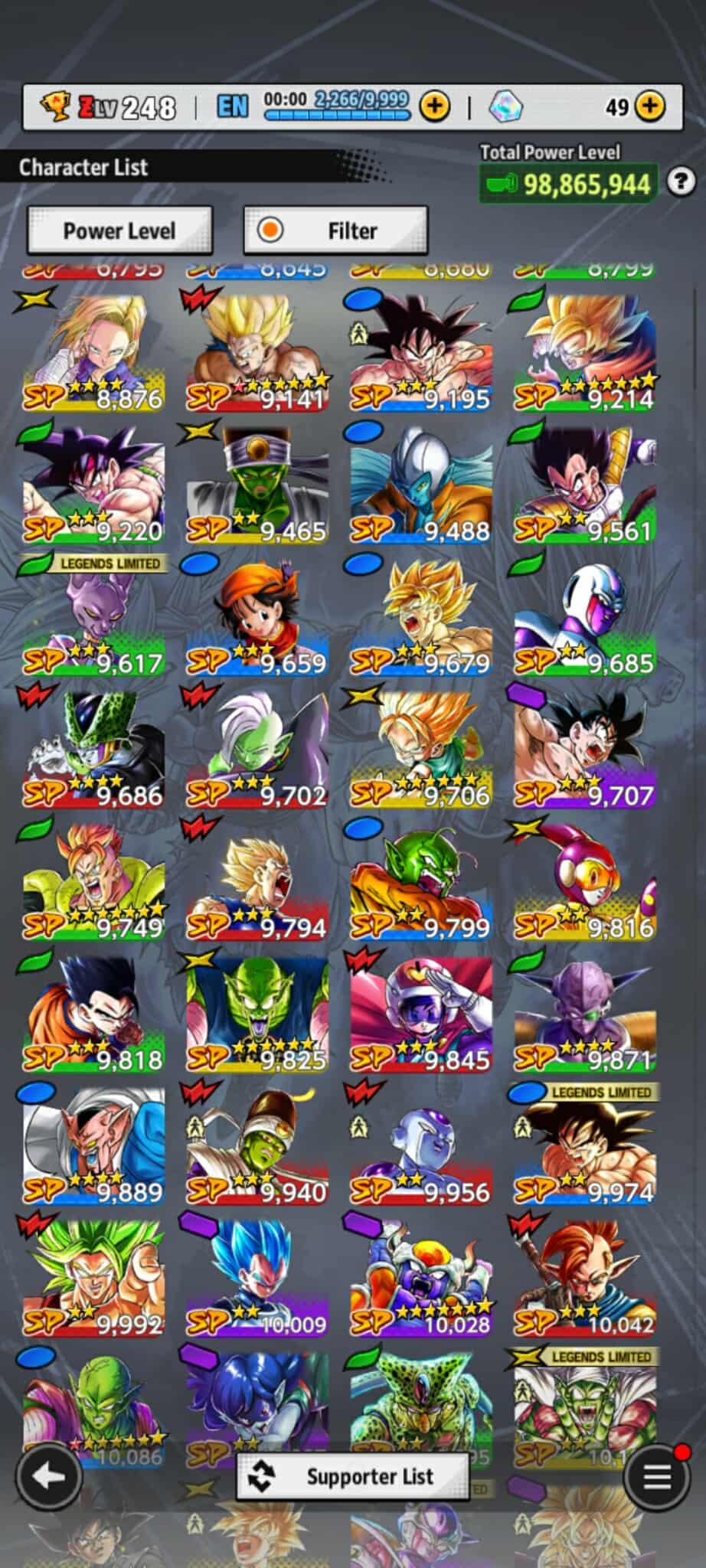
Task: Open the character with power 9,141
Action: click(x=257, y=352)
